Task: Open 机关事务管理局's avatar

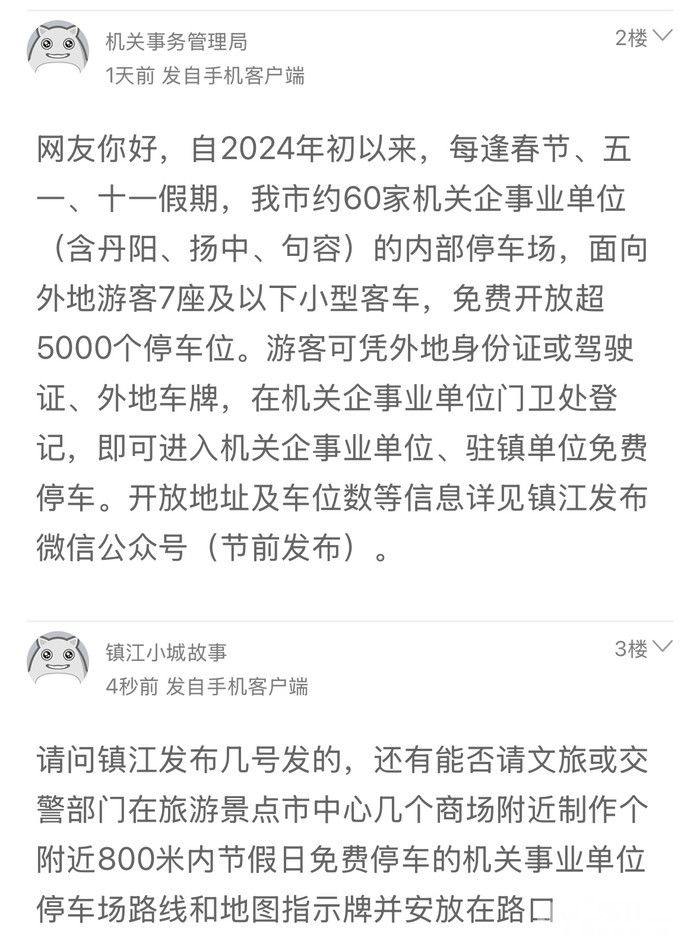Action: pos(58,50)
